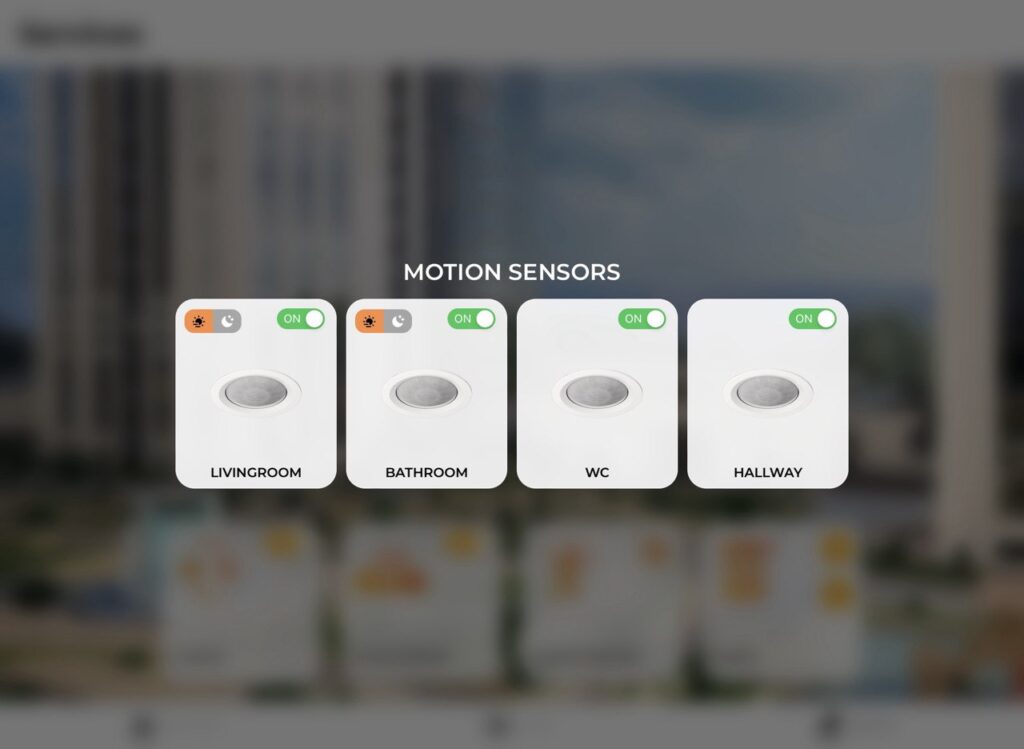Turn off the Livingroom motion sensor
Image resolution: width=1024 pixels, height=749 pixels.
coord(301,319)
